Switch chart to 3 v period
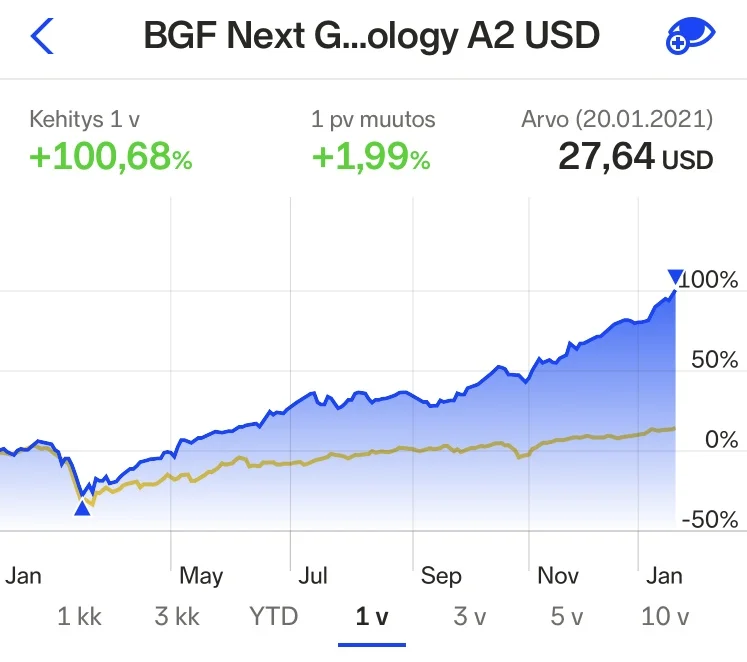 [x=469, y=616]
